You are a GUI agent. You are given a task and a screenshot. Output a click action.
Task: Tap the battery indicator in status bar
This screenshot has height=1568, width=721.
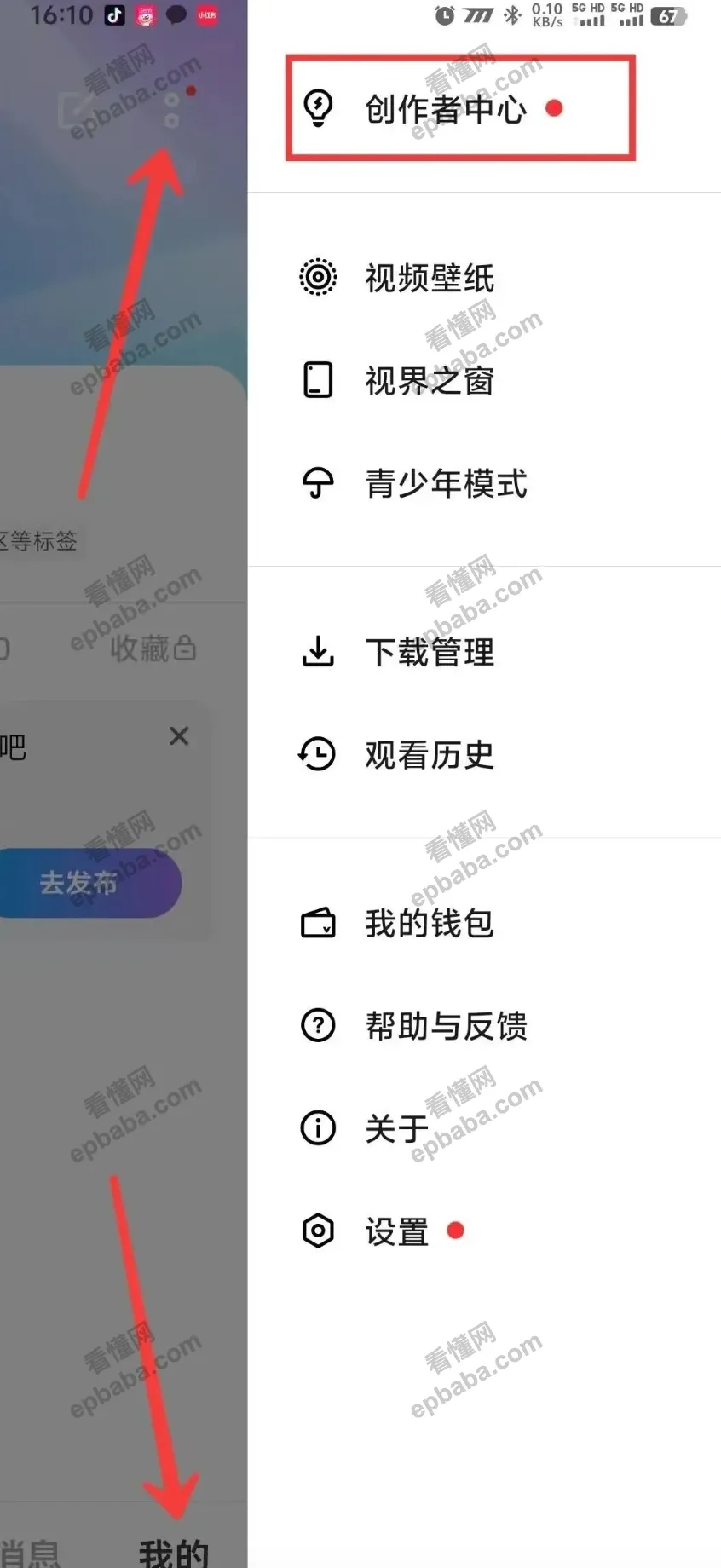[669, 16]
